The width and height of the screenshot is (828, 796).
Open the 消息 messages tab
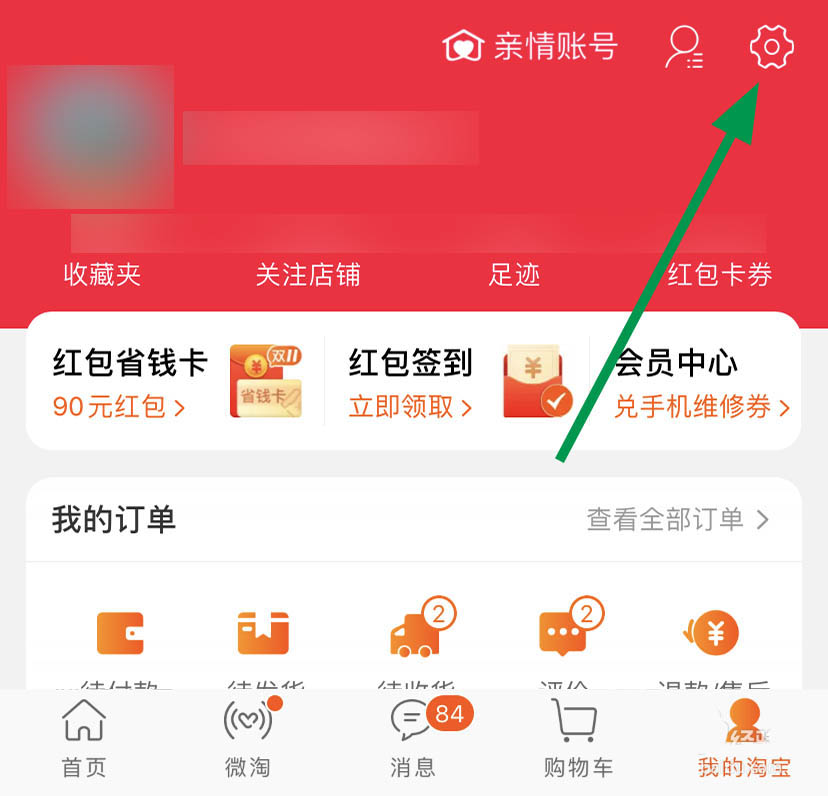click(413, 740)
